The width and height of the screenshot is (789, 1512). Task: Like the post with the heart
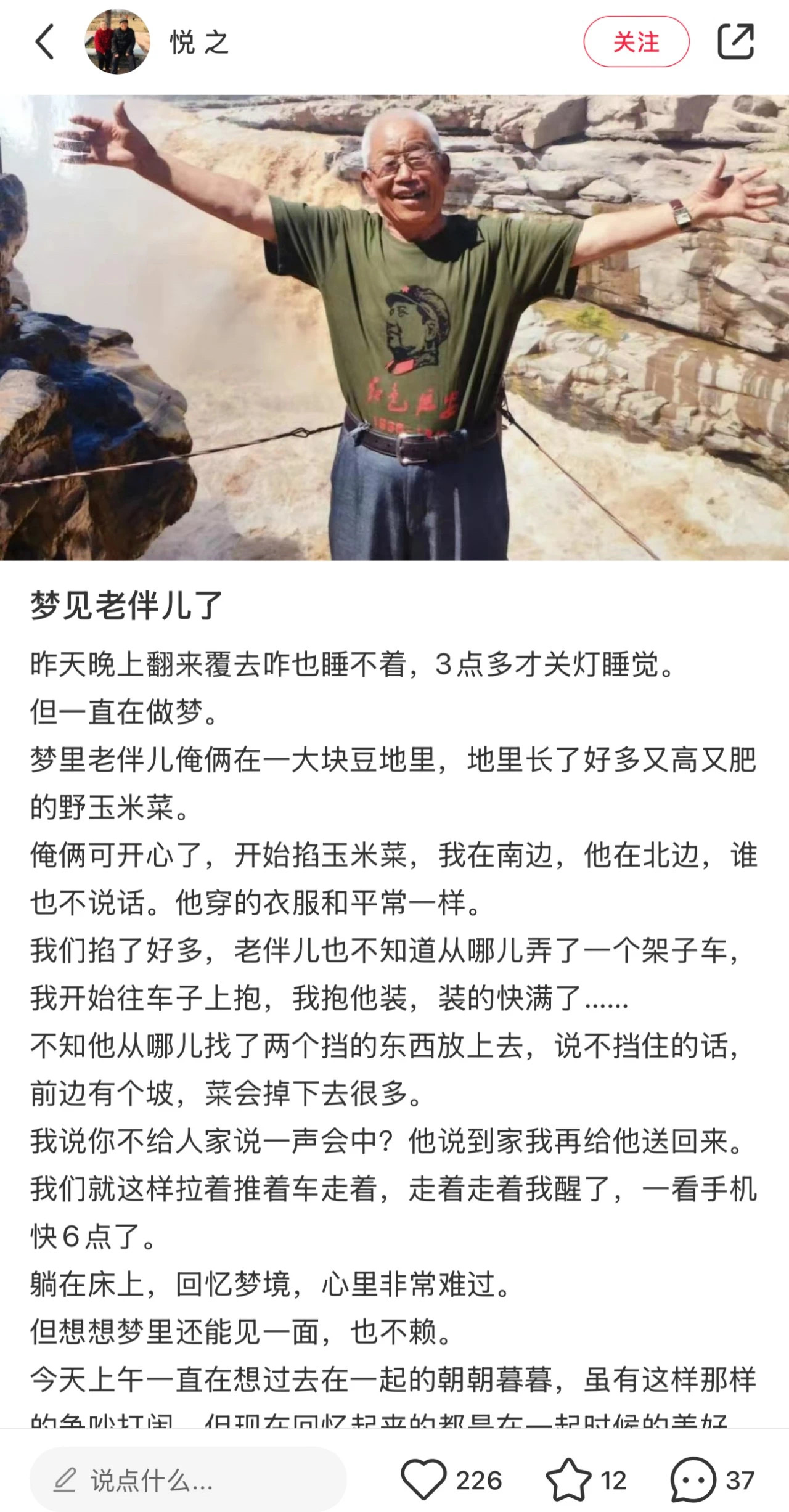tap(424, 1480)
